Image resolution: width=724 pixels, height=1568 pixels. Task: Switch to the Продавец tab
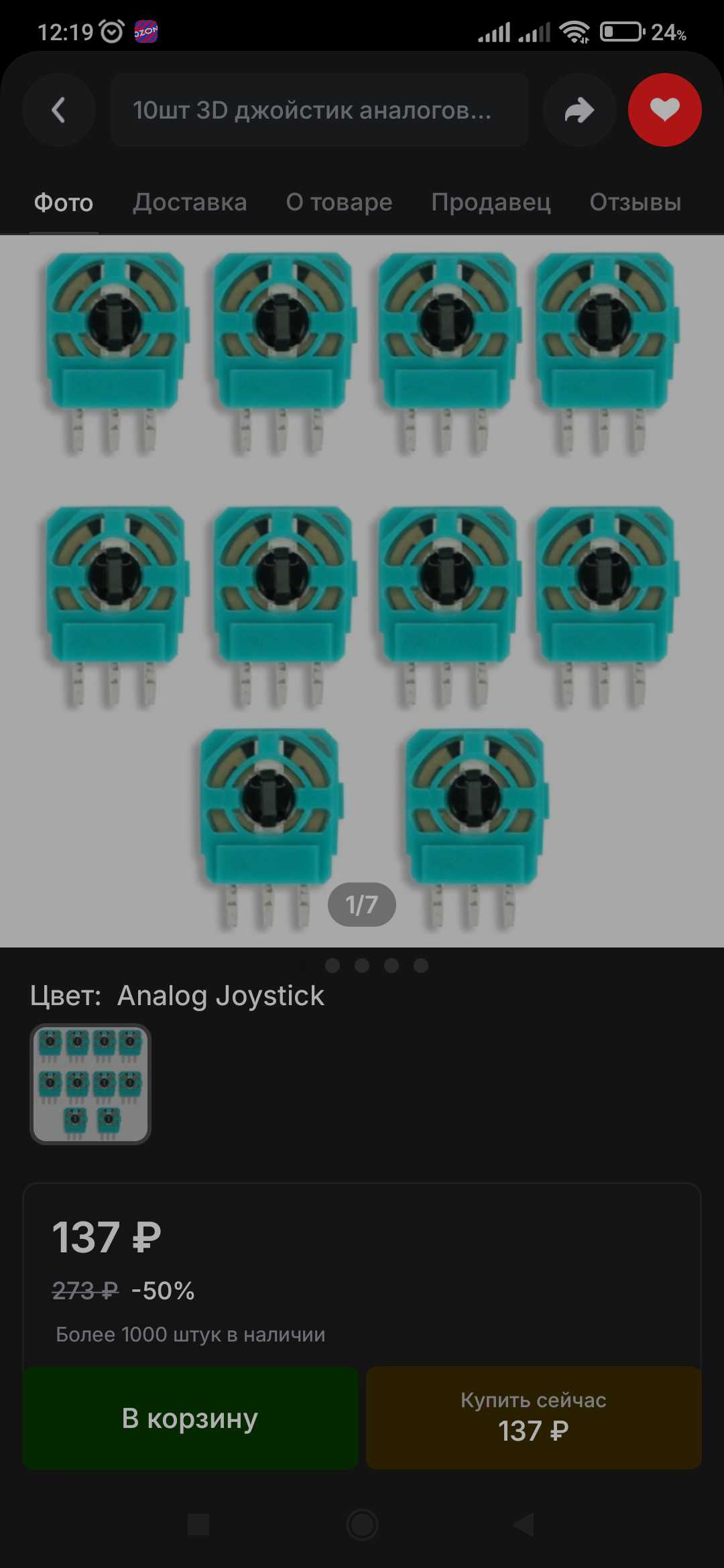point(491,202)
